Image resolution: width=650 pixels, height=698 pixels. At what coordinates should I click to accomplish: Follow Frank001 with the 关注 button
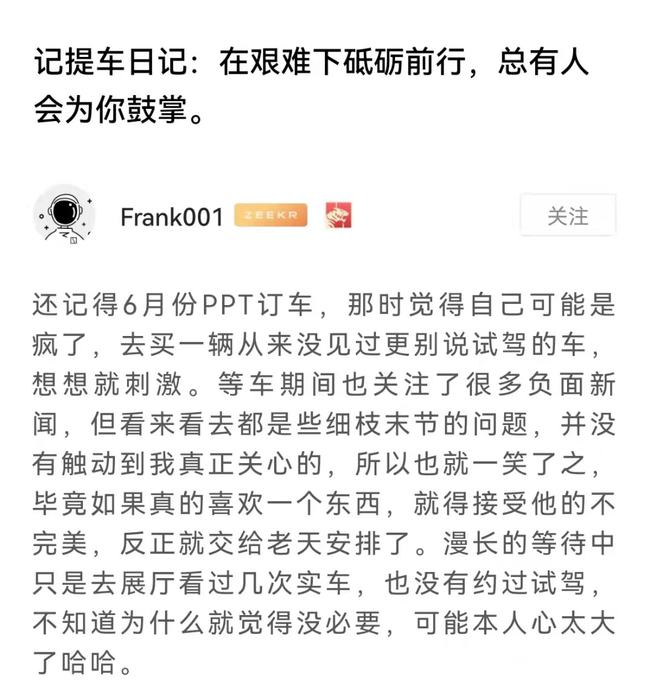click(x=567, y=216)
